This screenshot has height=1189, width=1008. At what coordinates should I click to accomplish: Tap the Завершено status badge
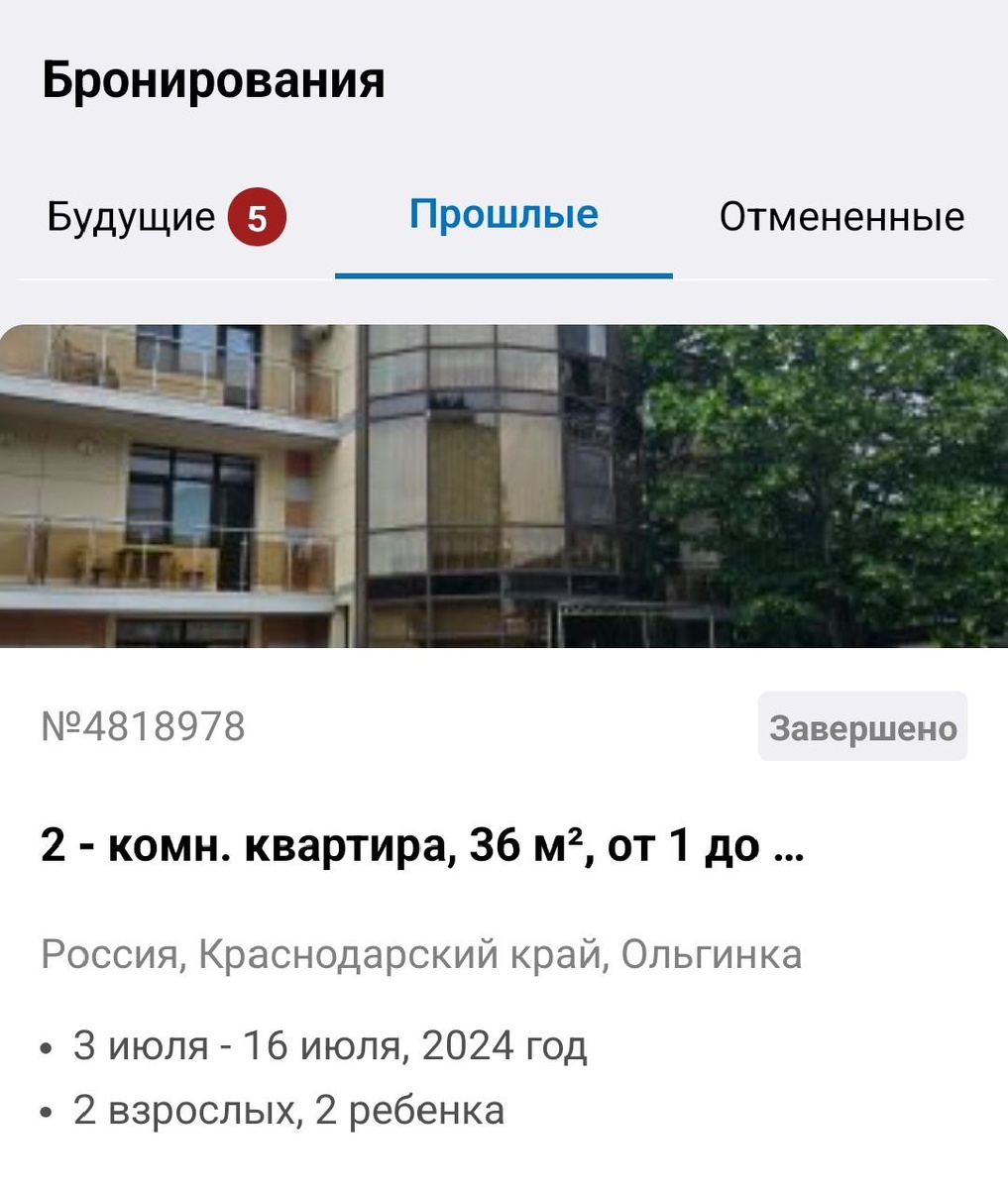[x=861, y=726]
